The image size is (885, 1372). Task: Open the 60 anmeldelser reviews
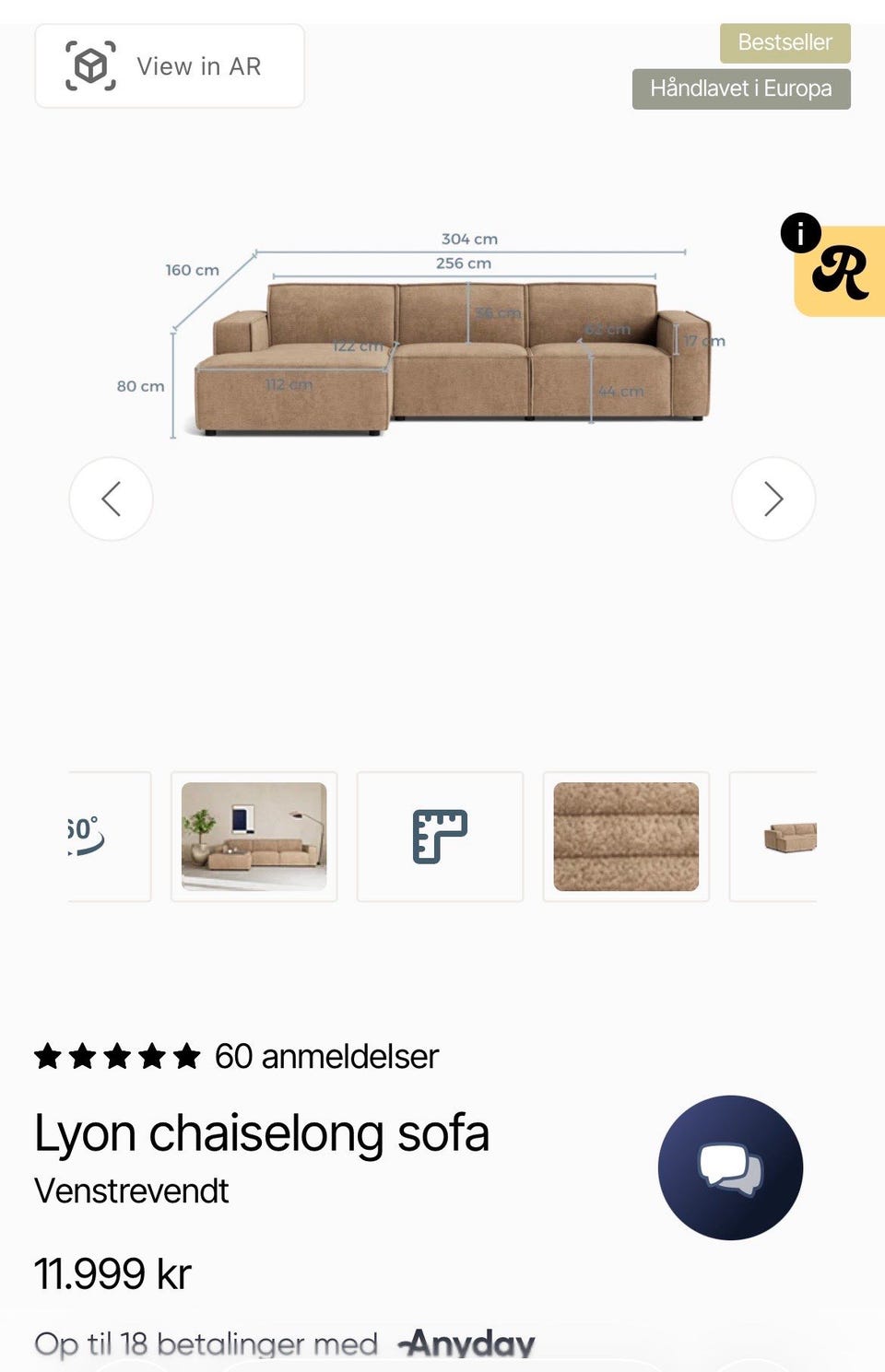click(325, 1056)
